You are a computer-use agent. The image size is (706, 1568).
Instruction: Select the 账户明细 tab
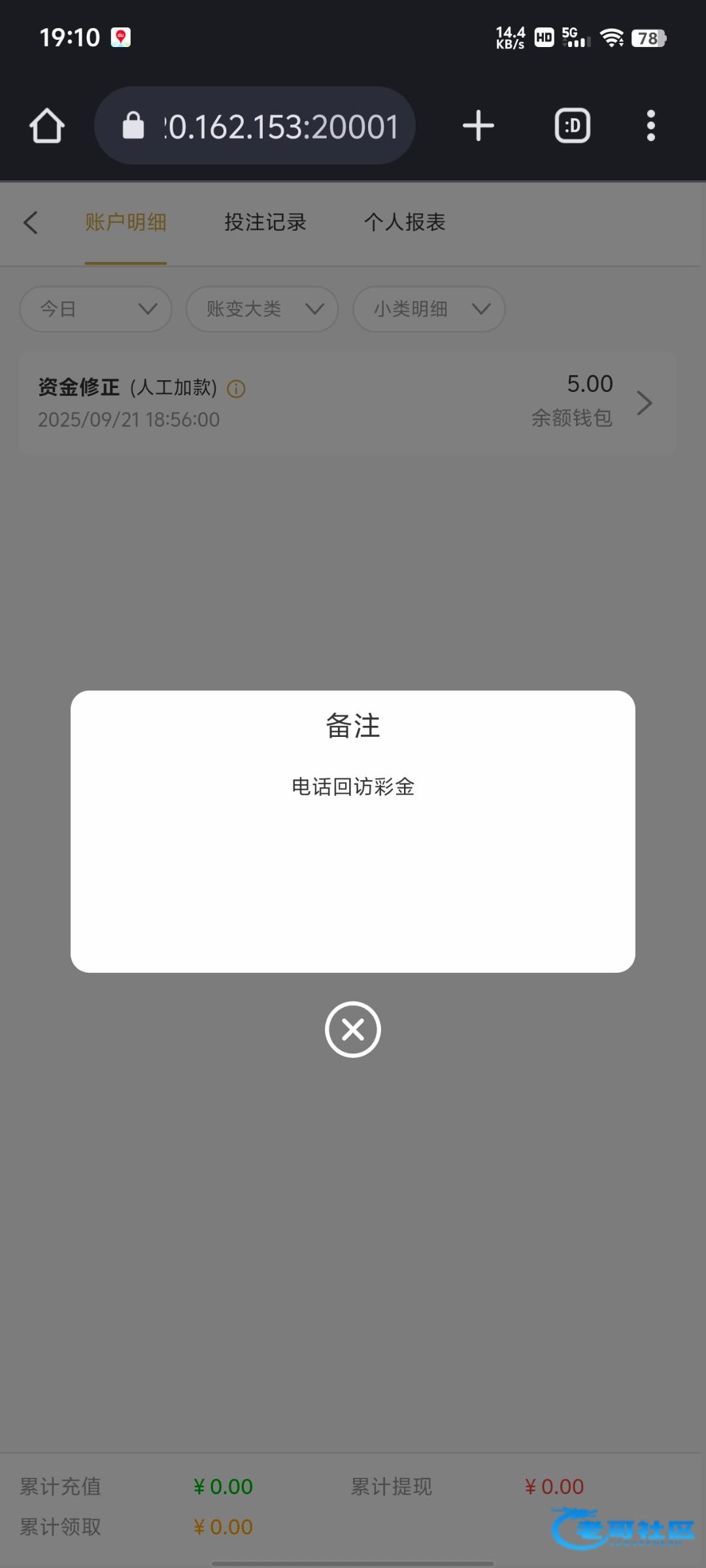click(126, 222)
